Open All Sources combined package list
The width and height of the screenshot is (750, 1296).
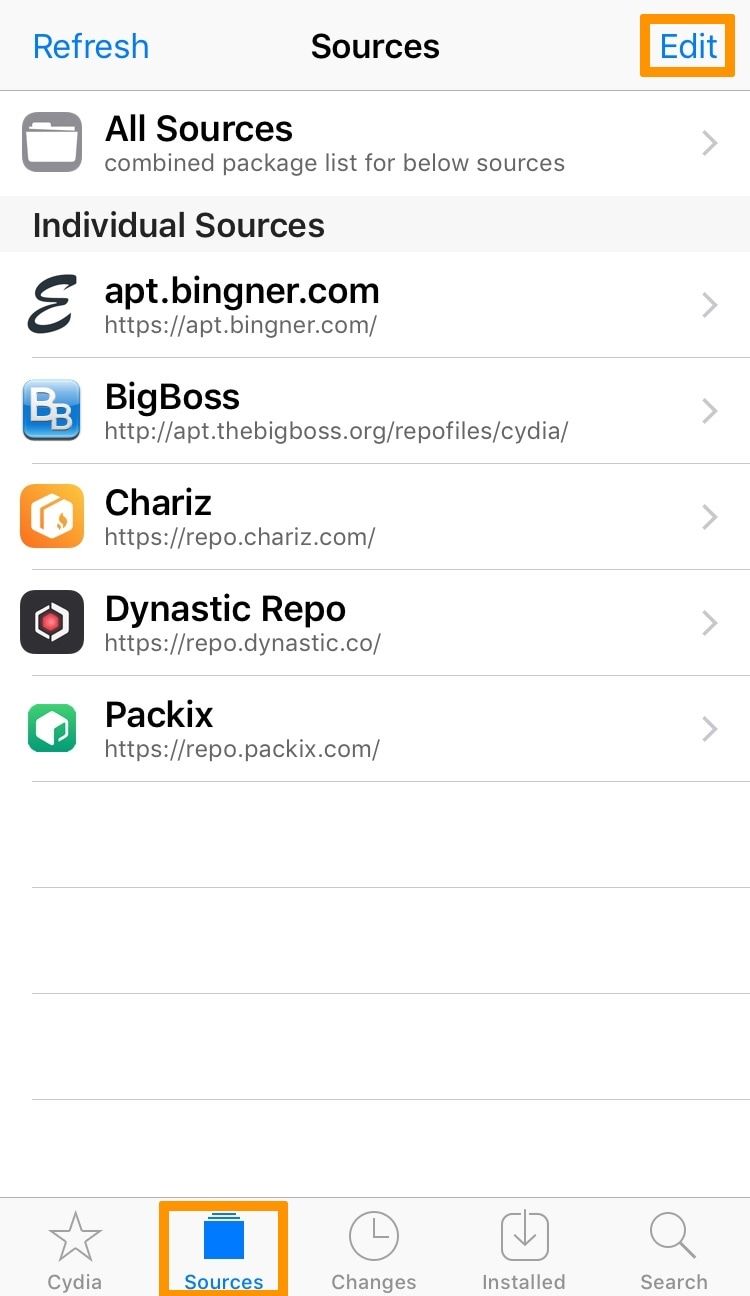pyautogui.click(x=375, y=143)
